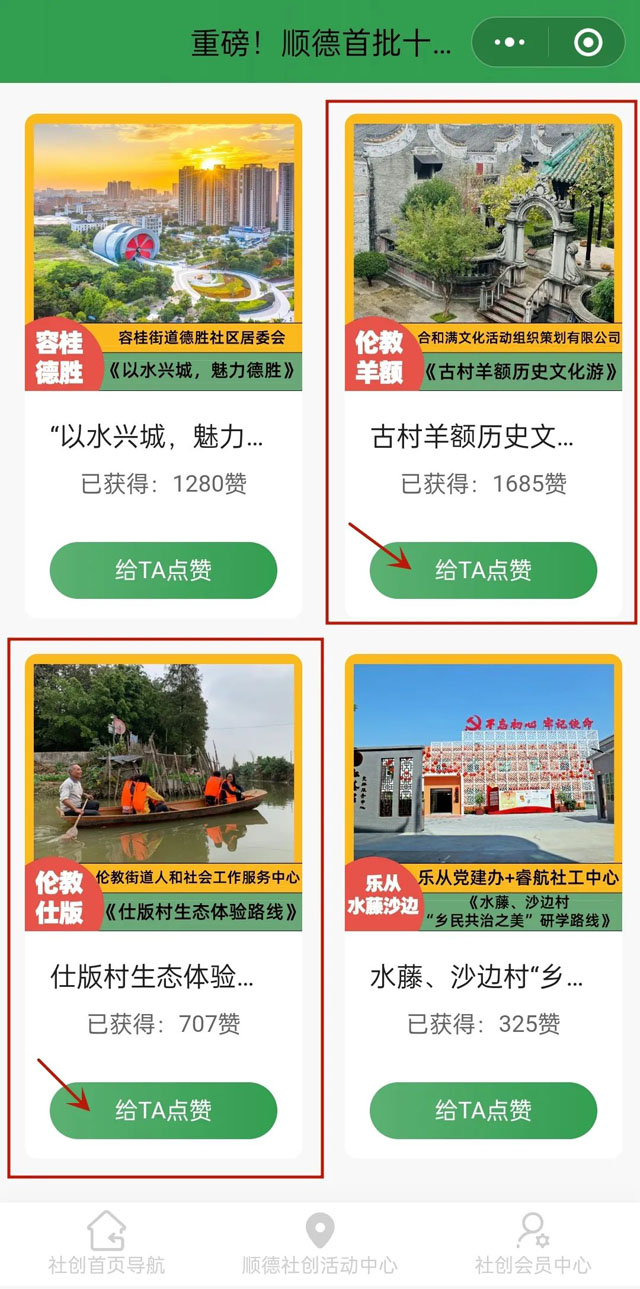Open the 社创会员中心 tab

[533, 1243]
